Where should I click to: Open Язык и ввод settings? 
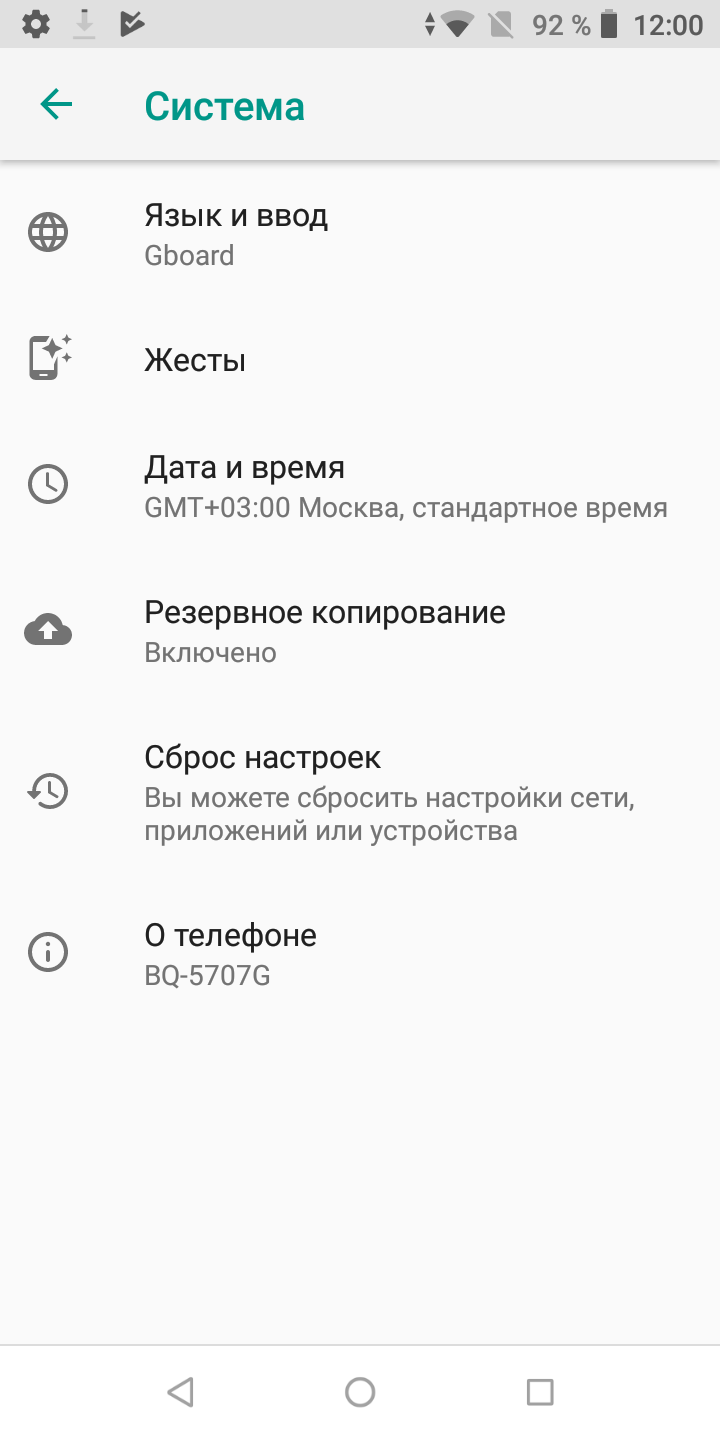[x=360, y=233]
